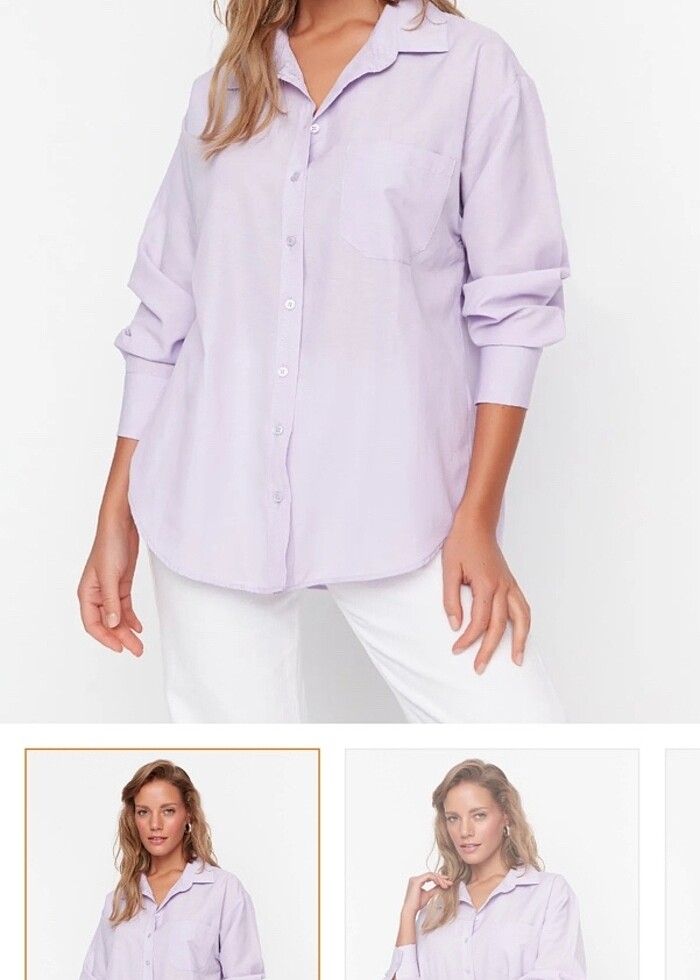Image resolution: width=700 pixels, height=980 pixels.
Task: Open the large lilac shirt product photo
Action: coord(350,360)
